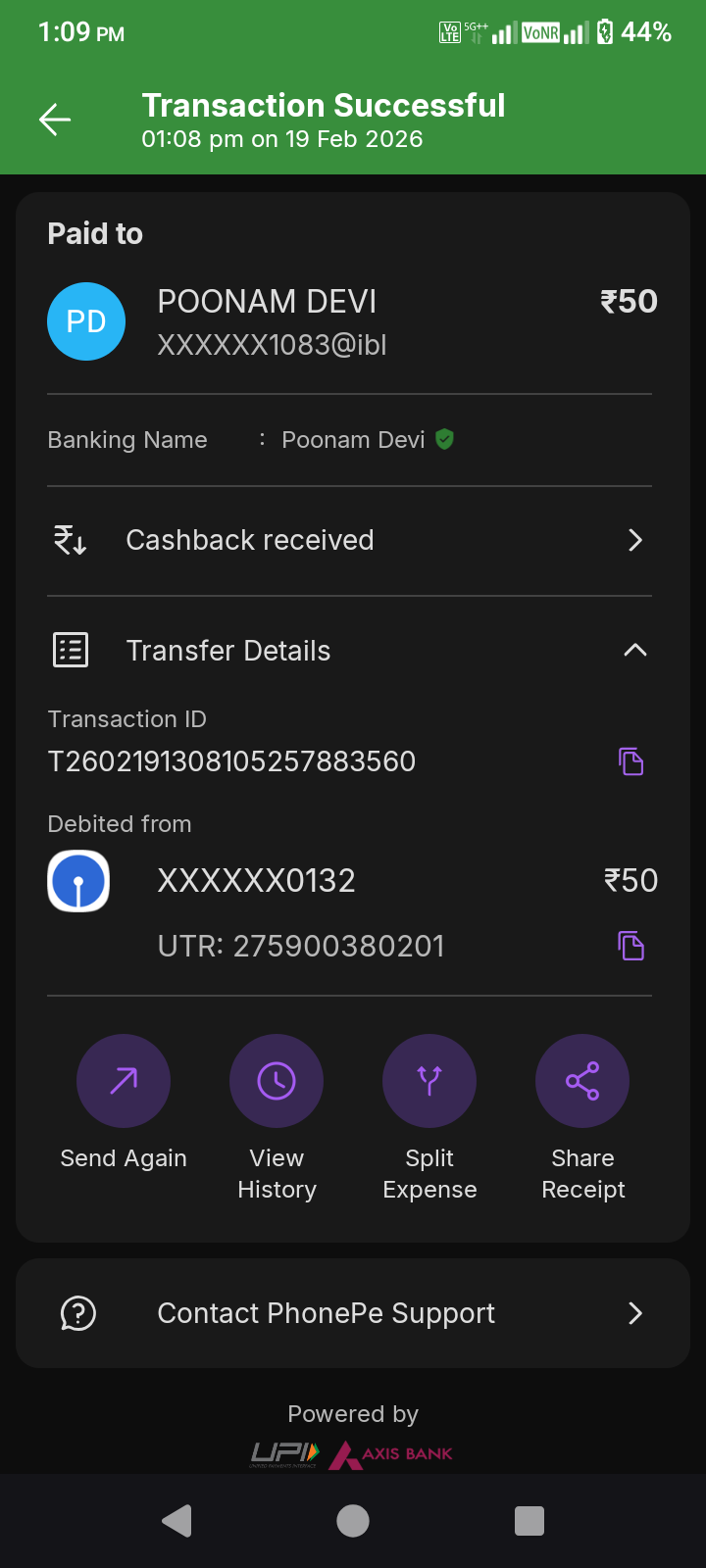Copy the UTR number

[x=630, y=946]
